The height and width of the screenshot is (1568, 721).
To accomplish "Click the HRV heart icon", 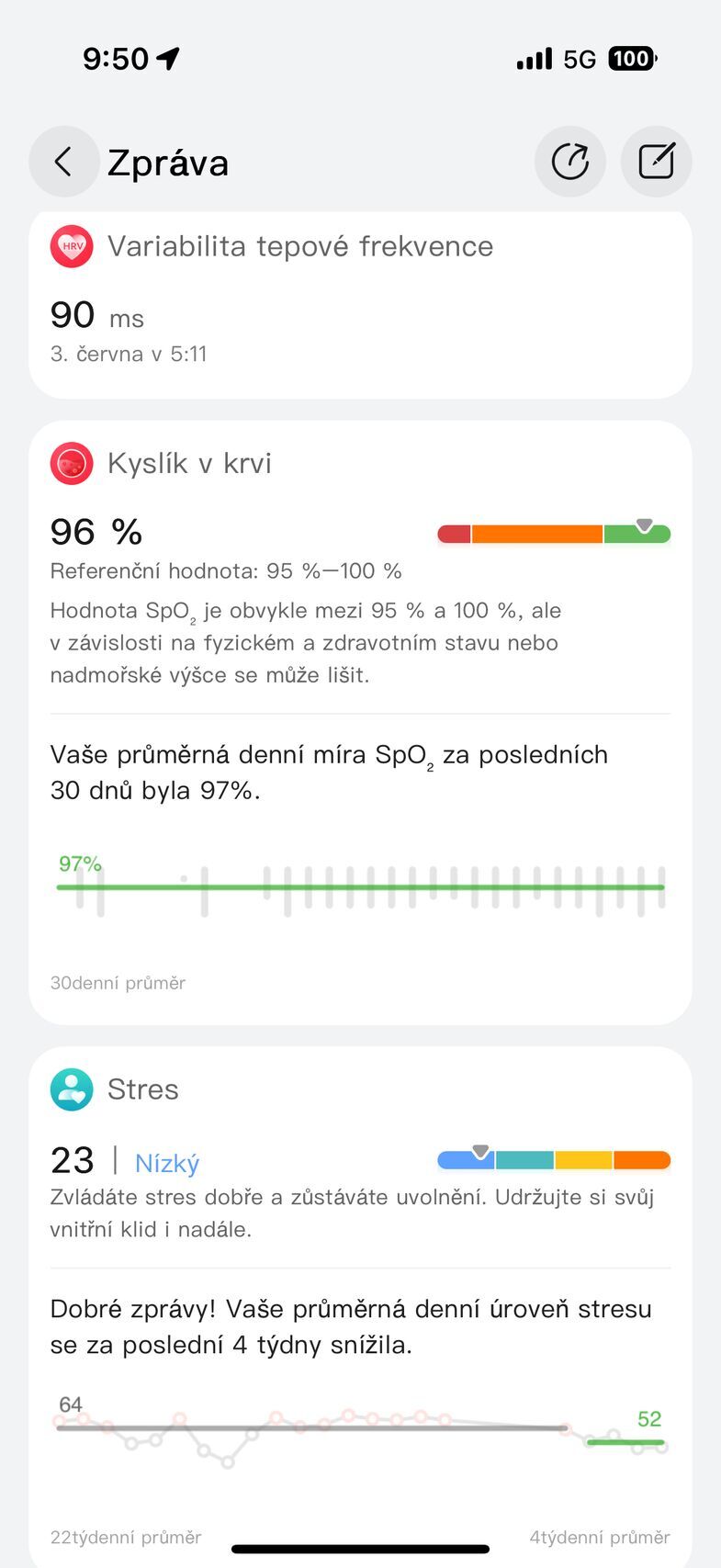I will pos(72,246).
